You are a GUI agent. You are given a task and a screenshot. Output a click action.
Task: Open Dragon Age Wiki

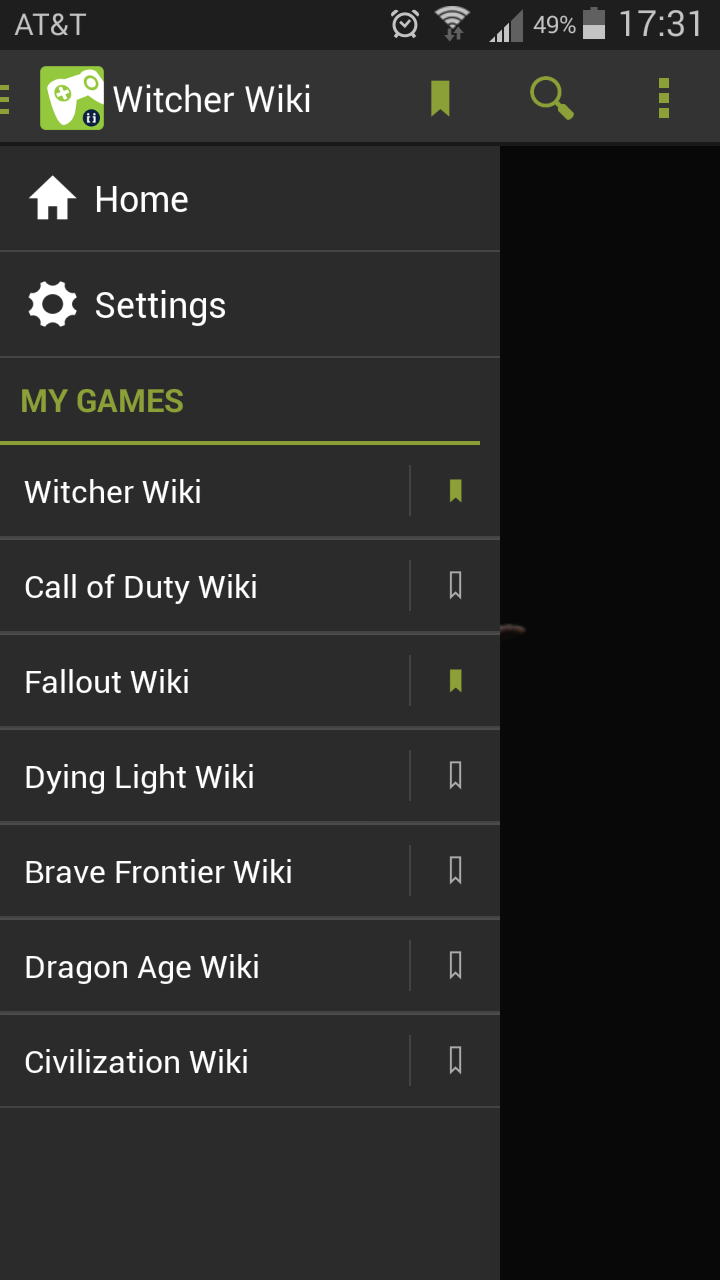point(142,966)
